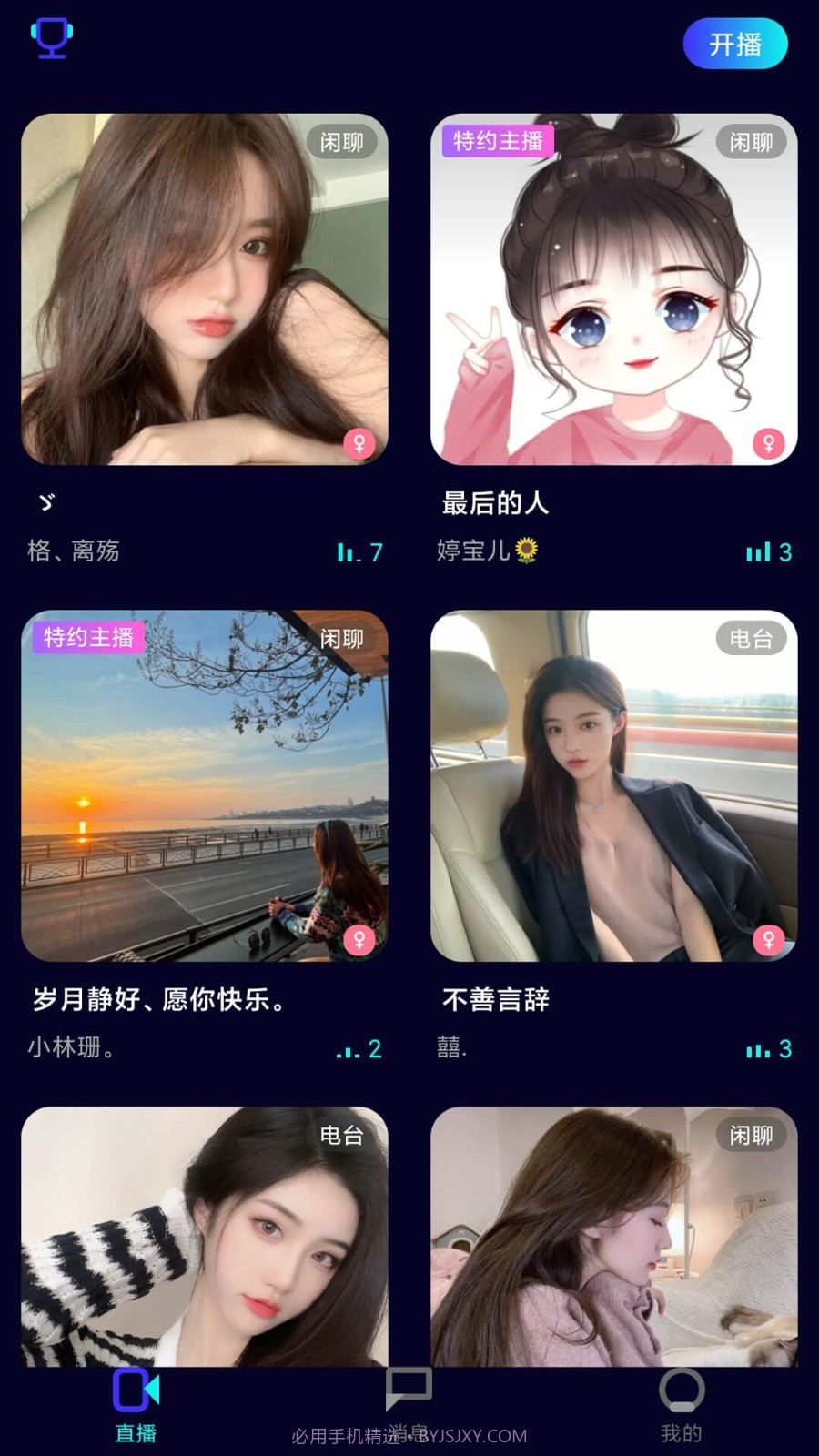Select the 直播 (Live) camera icon in bottom navigation
This screenshot has height=1456, width=819.
point(135,1389)
